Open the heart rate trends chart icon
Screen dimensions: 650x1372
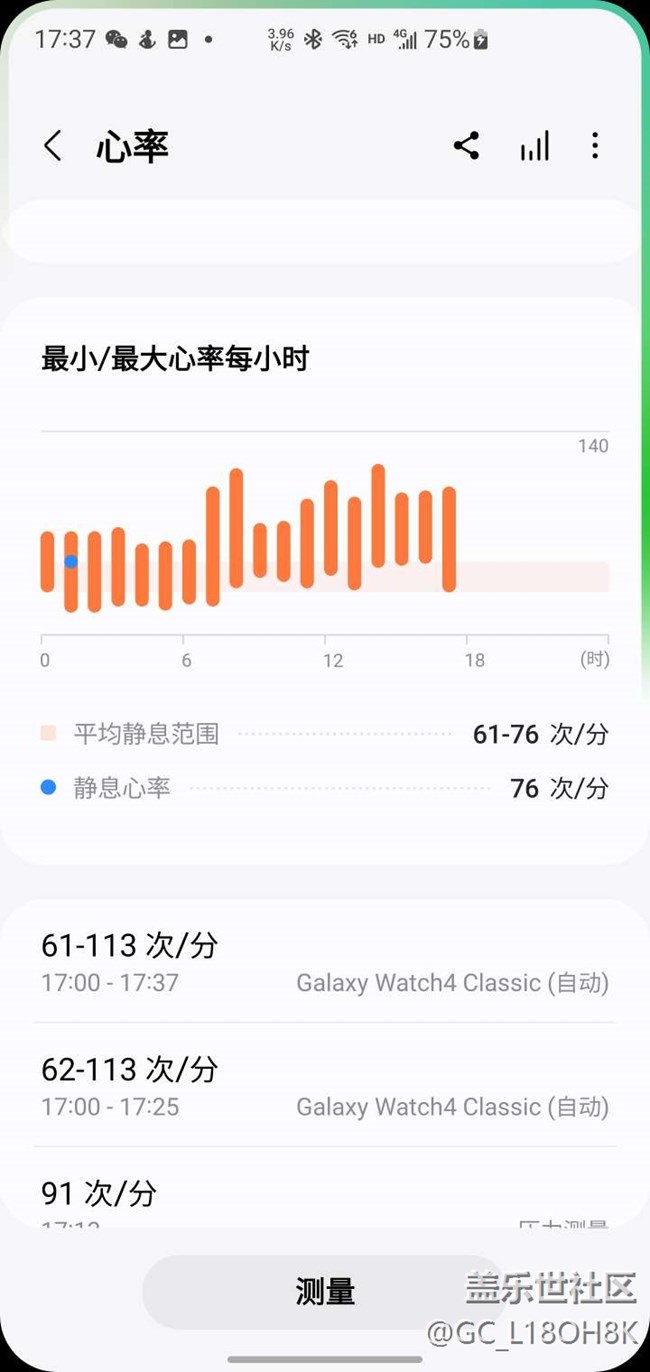coord(534,147)
